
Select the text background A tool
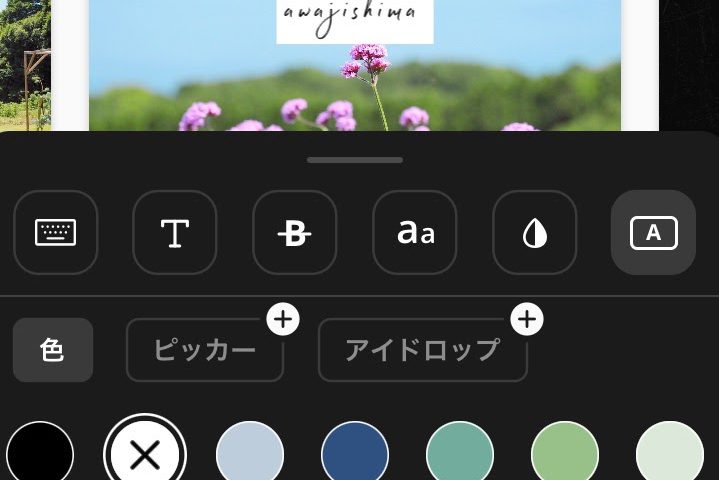(x=653, y=233)
